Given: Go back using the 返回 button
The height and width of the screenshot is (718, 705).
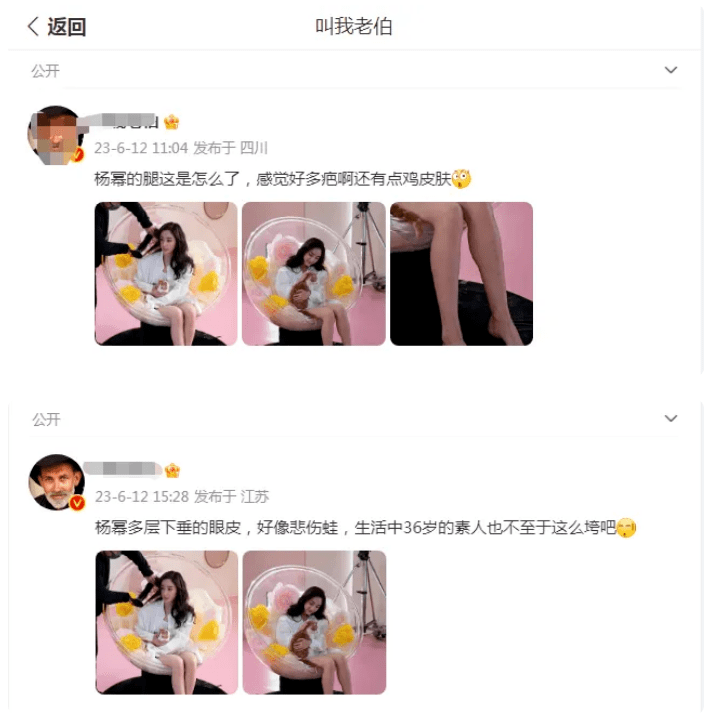Looking at the screenshot, I should pos(57,27).
